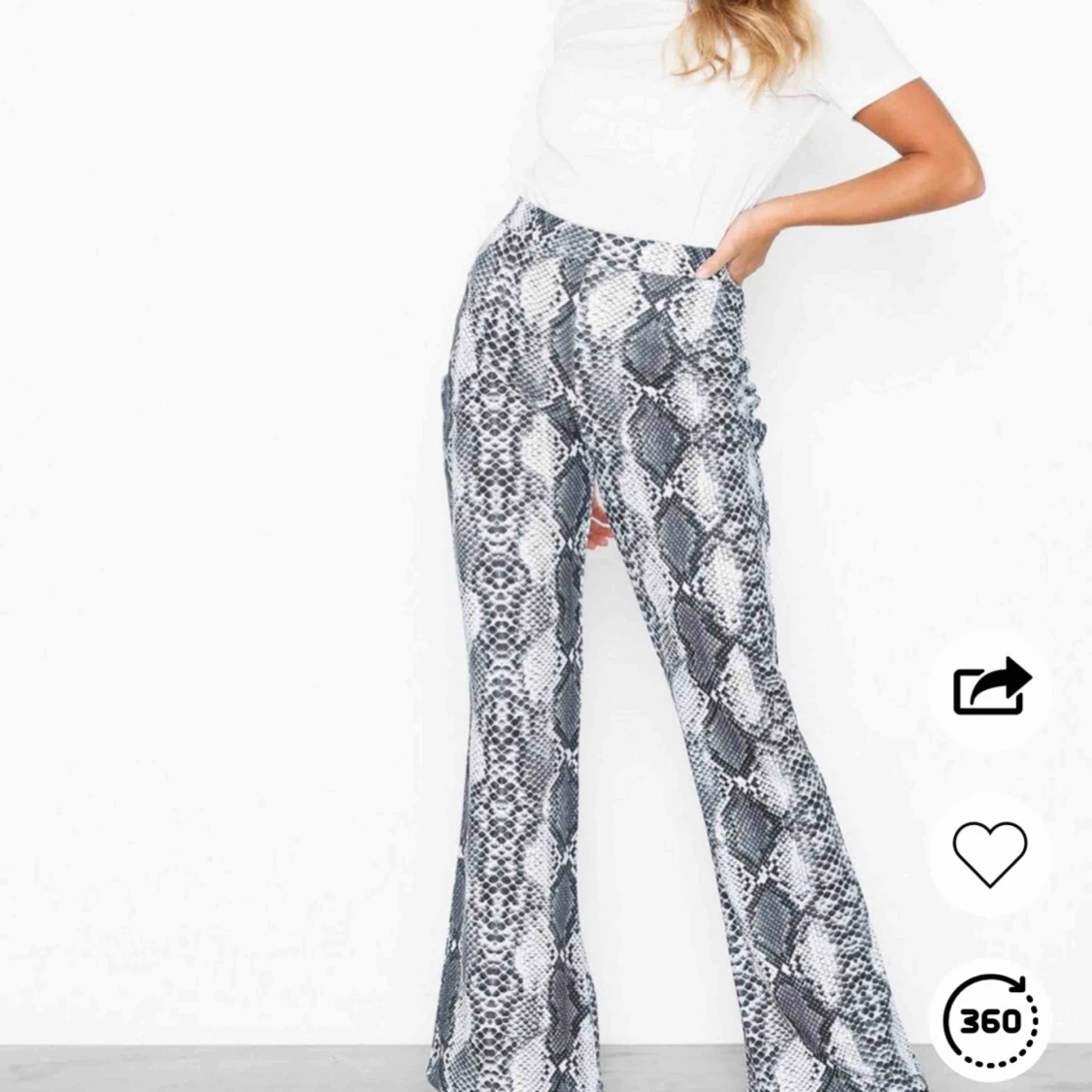Share this snake print trousers product
This screenshot has width=1092, height=1092.
point(991,687)
